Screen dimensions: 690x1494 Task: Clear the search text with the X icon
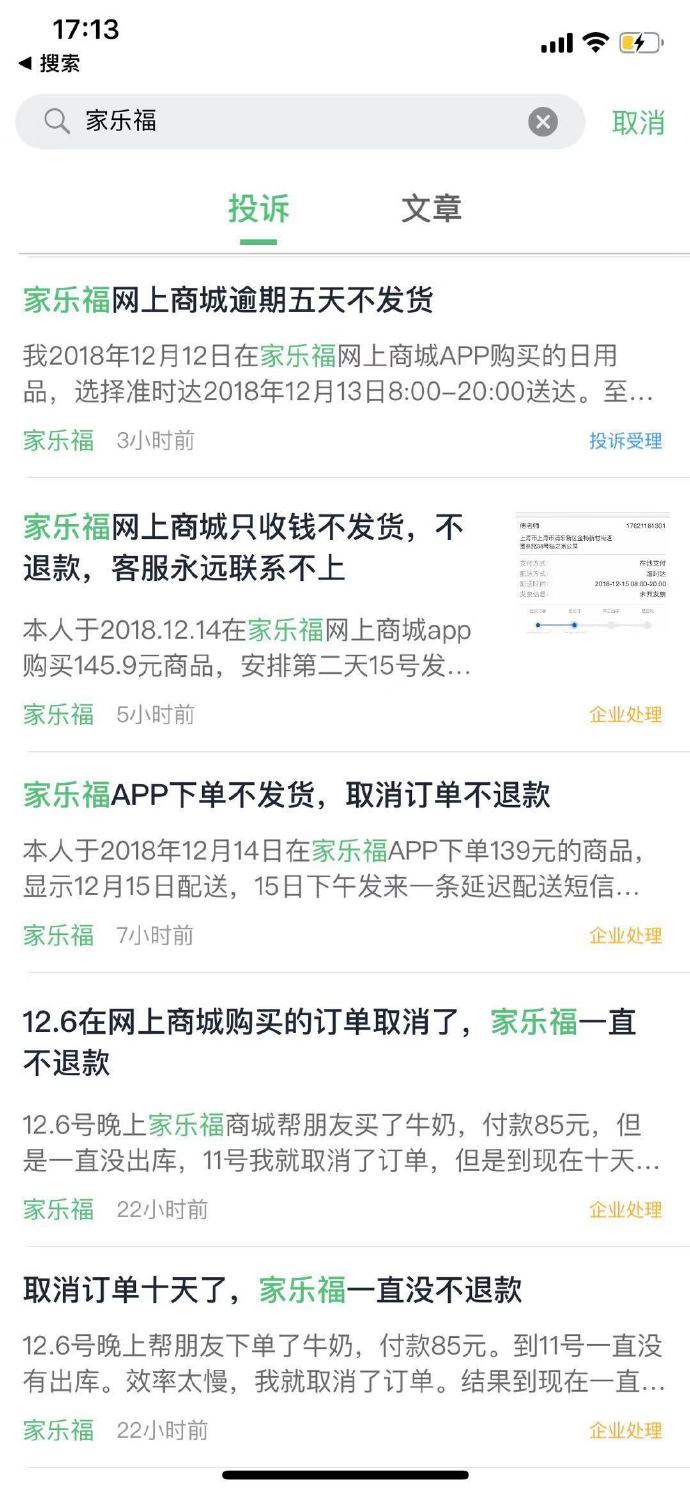543,122
